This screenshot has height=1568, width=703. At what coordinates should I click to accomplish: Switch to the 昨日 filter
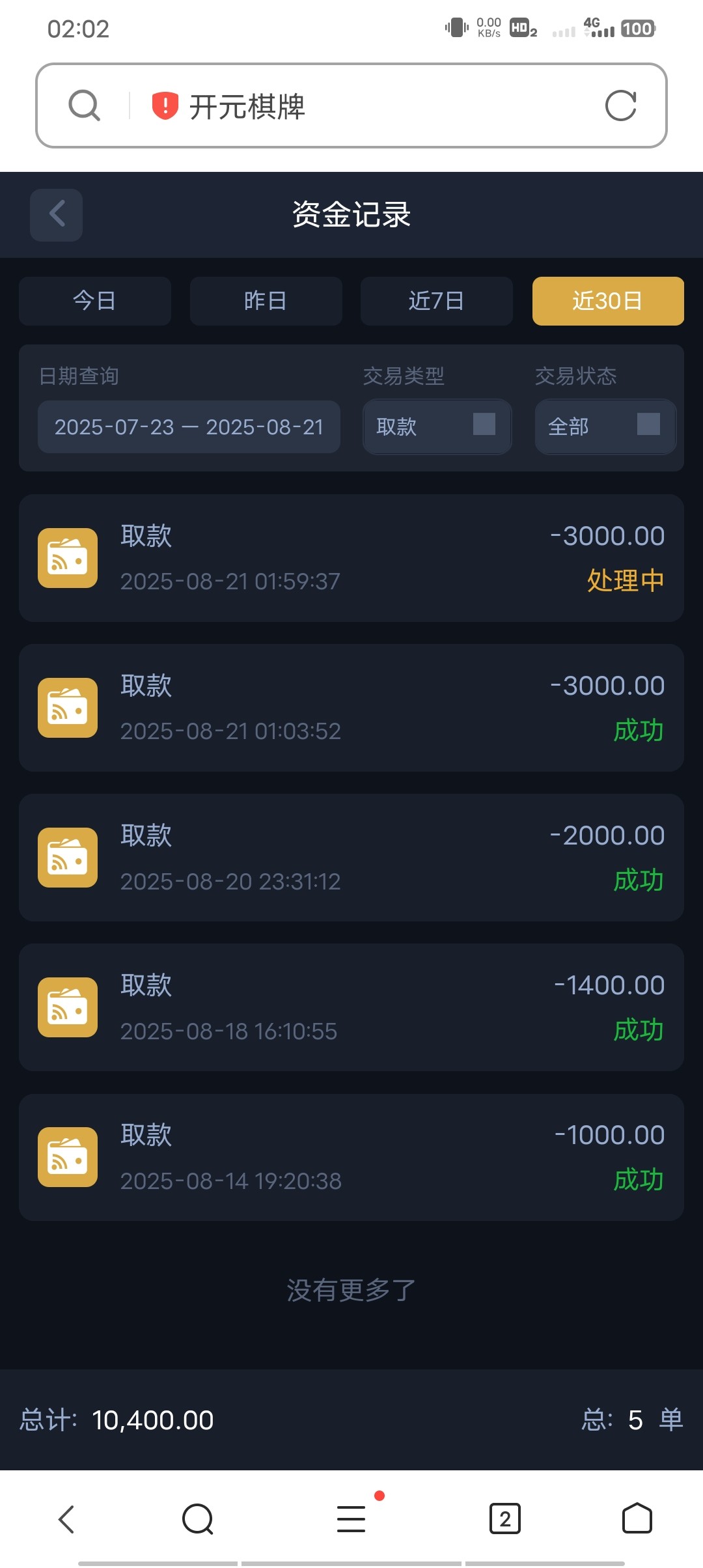(266, 301)
